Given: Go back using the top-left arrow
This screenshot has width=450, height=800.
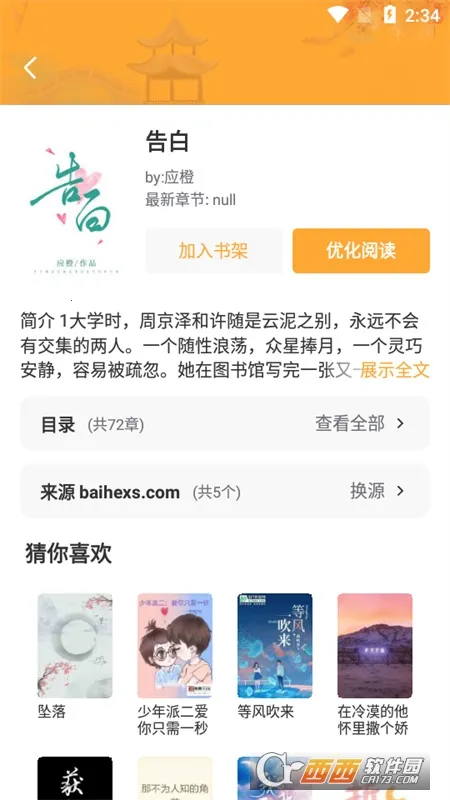Looking at the screenshot, I should [30, 68].
